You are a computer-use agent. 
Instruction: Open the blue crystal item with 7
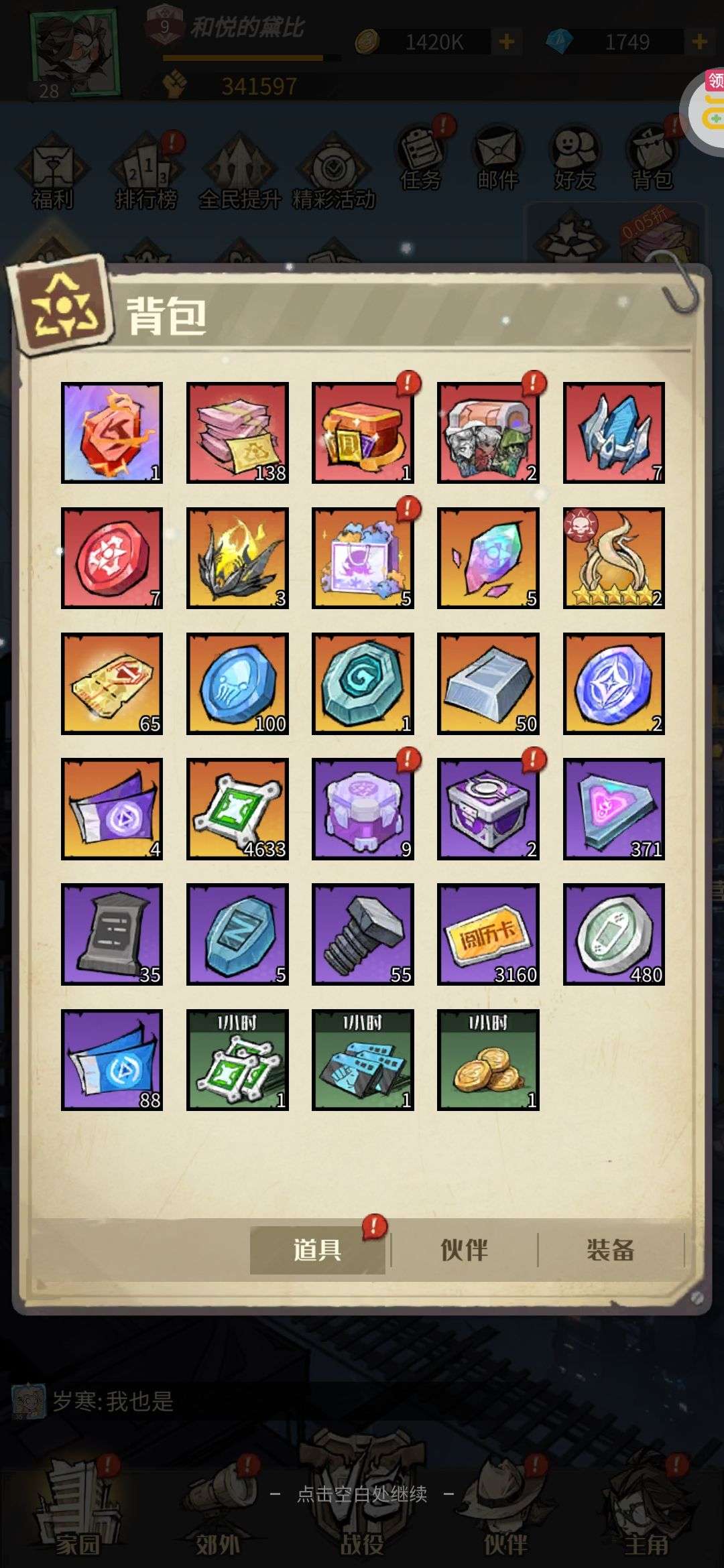click(x=613, y=433)
